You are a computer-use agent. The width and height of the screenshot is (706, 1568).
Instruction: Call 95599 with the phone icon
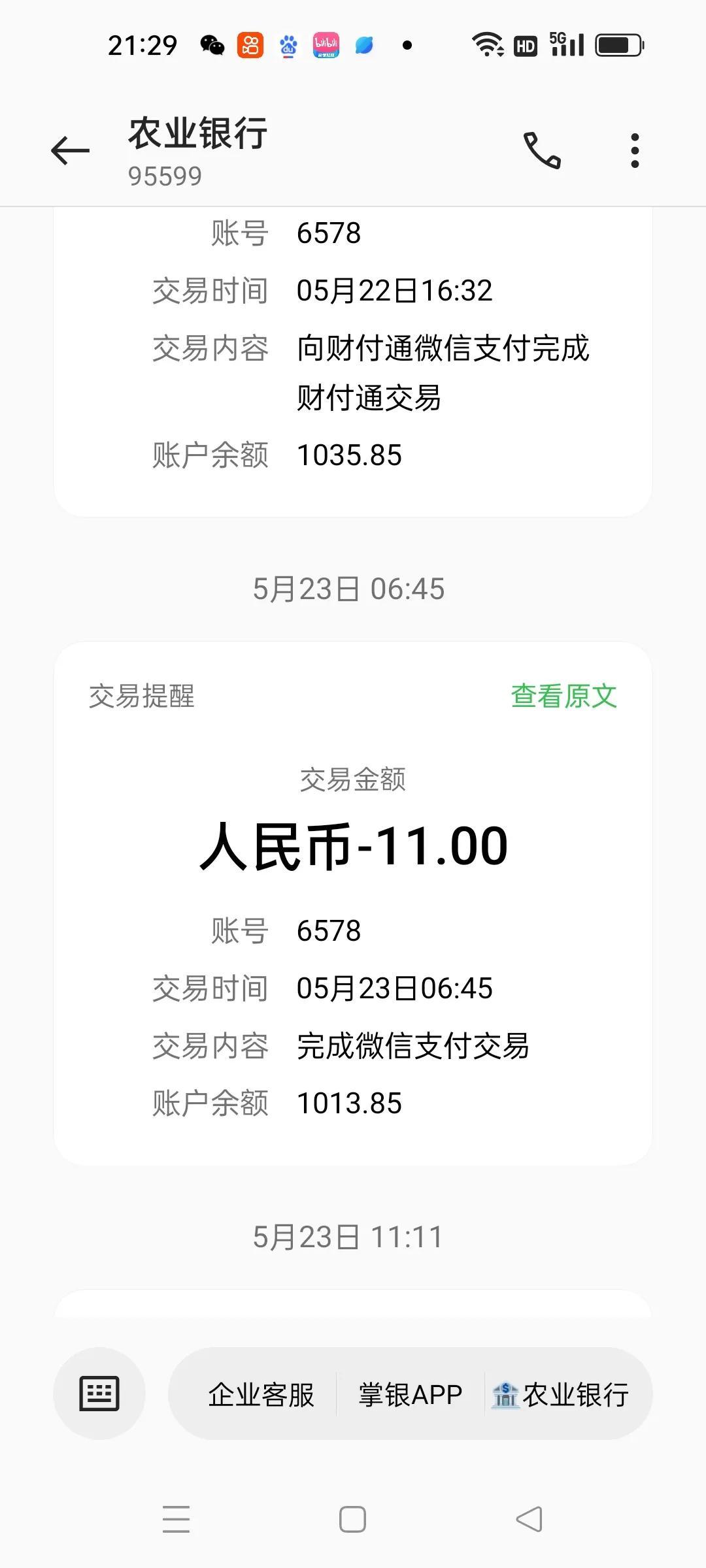pos(542,151)
